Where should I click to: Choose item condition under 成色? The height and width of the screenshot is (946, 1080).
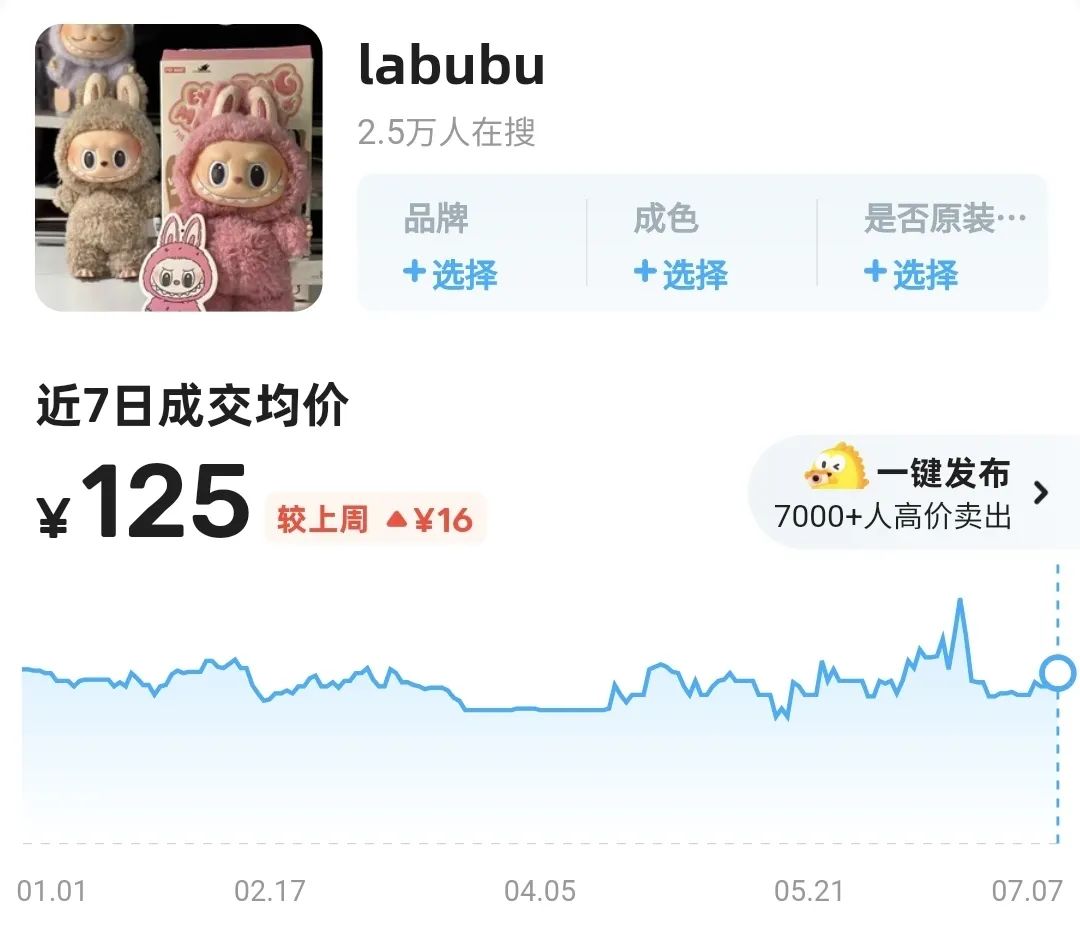(x=681, y=273)
